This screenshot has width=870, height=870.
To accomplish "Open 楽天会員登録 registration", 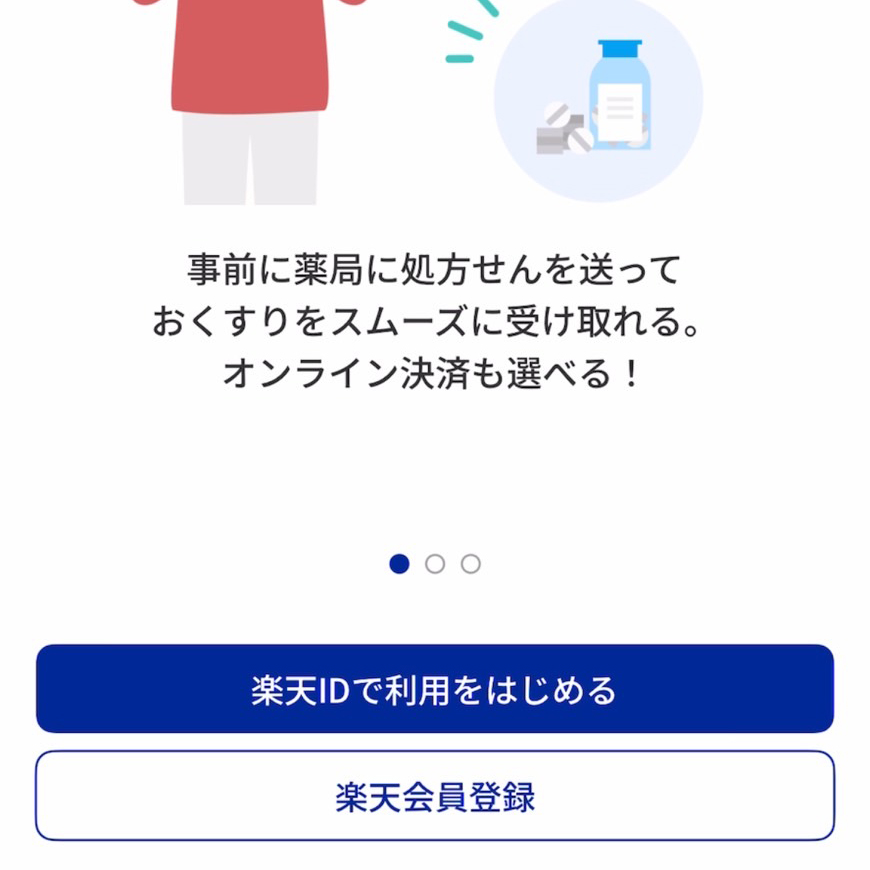I will click(x=434, y=796).
